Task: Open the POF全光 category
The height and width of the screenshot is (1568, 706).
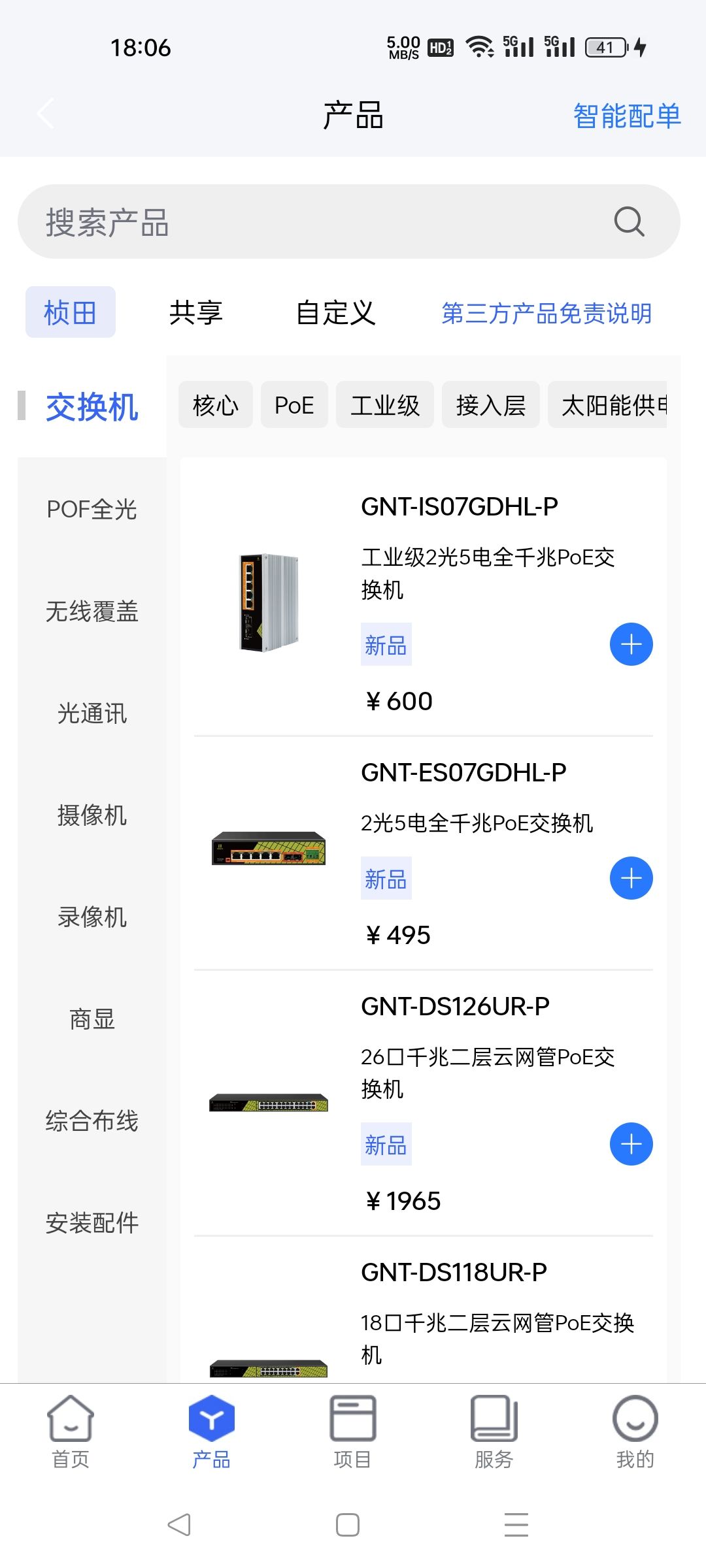Action: pos(92,510)
